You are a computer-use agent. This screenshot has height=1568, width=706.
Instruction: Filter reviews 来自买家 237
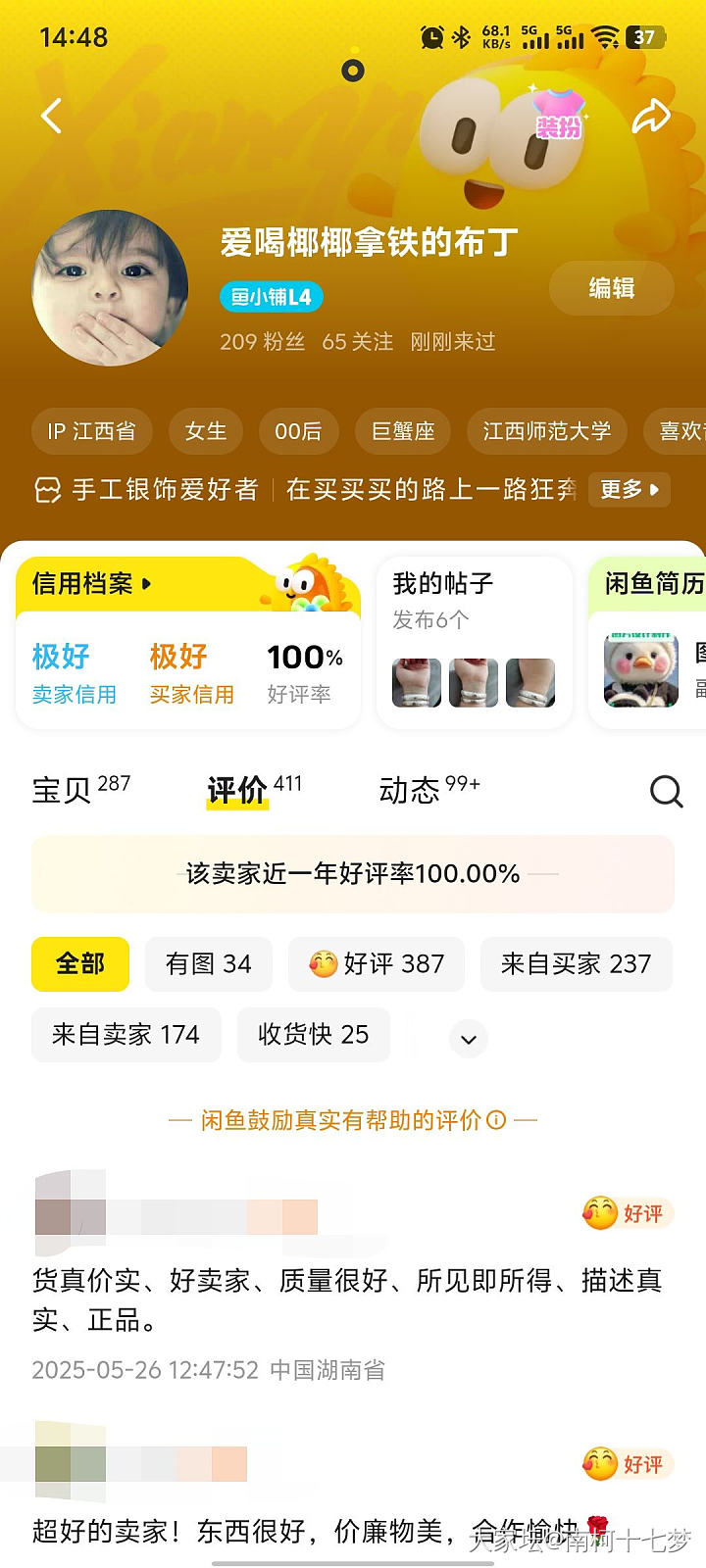[x=576, y=963]
